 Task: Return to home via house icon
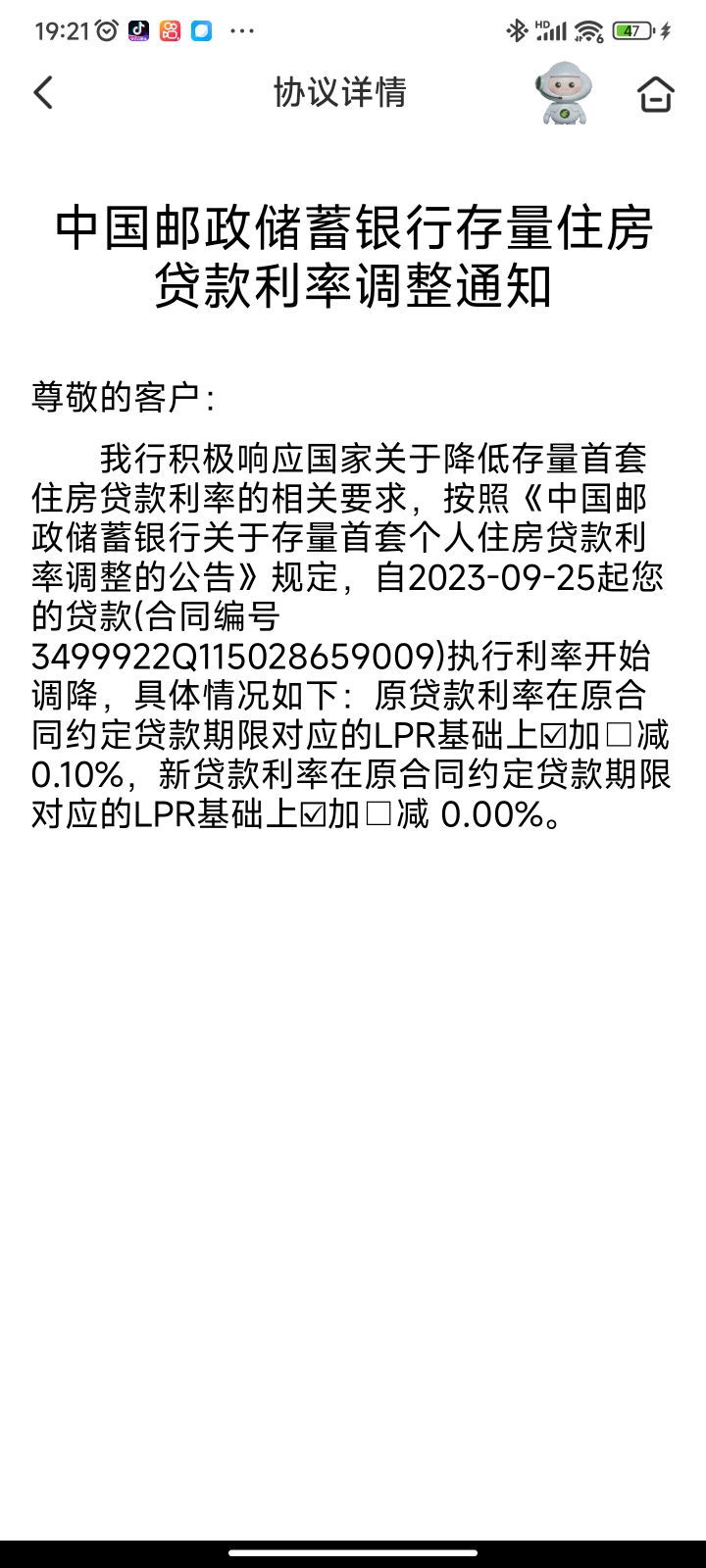[655, 94]
